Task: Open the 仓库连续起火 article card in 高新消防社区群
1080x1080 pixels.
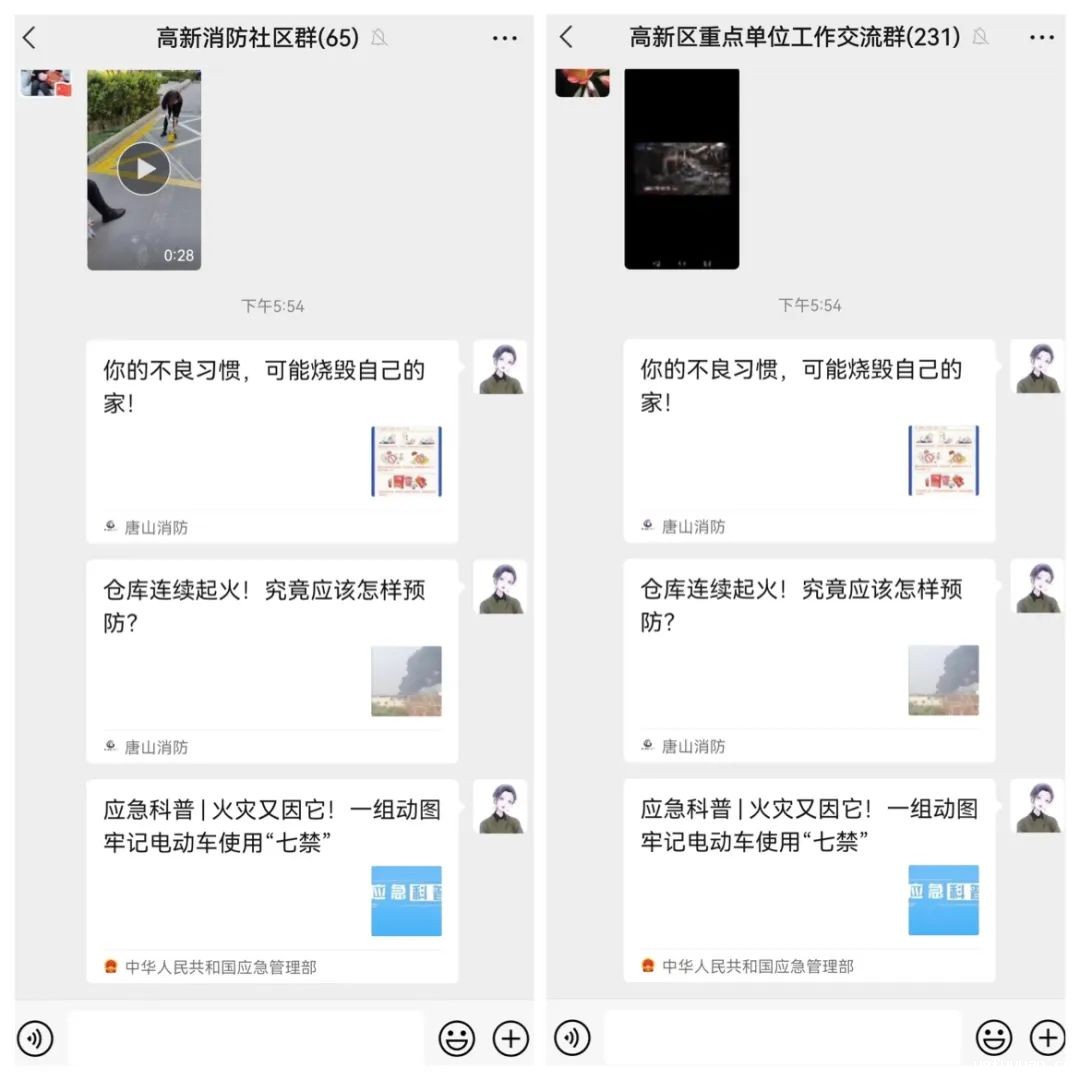Action: [x=272, y=661]
